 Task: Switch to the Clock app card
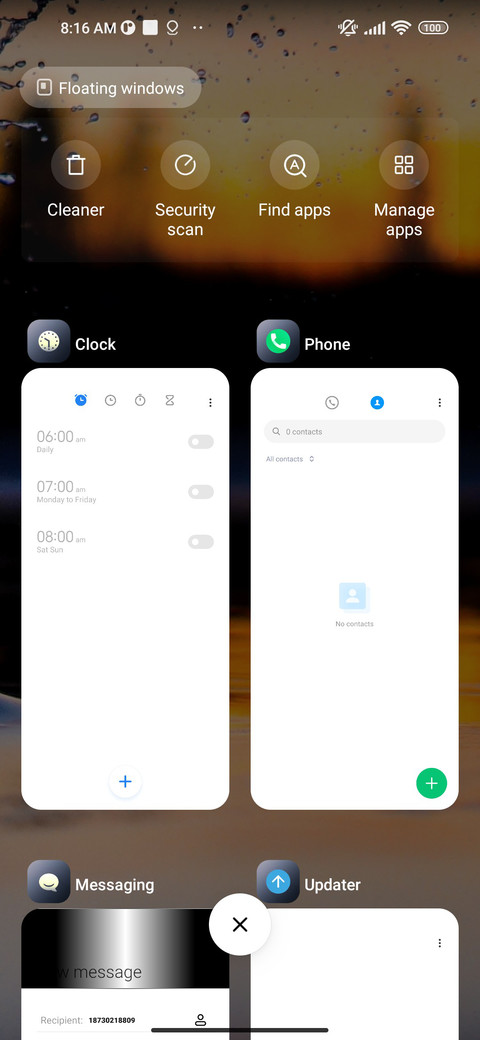[125, 588]
